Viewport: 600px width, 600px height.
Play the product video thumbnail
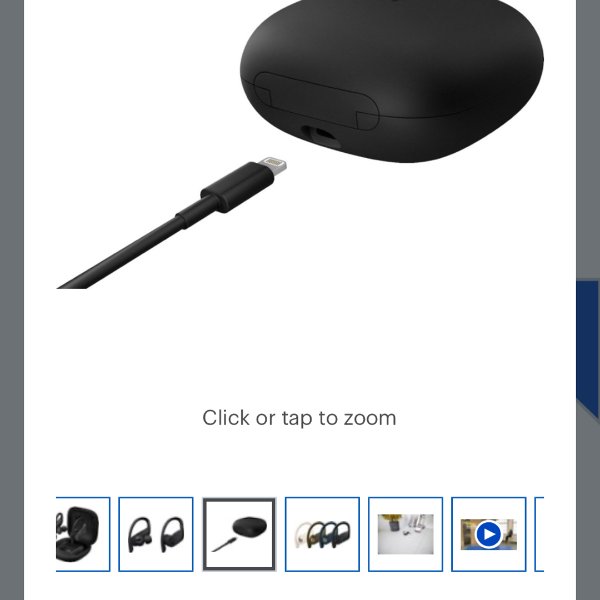[x=488, y=534]
